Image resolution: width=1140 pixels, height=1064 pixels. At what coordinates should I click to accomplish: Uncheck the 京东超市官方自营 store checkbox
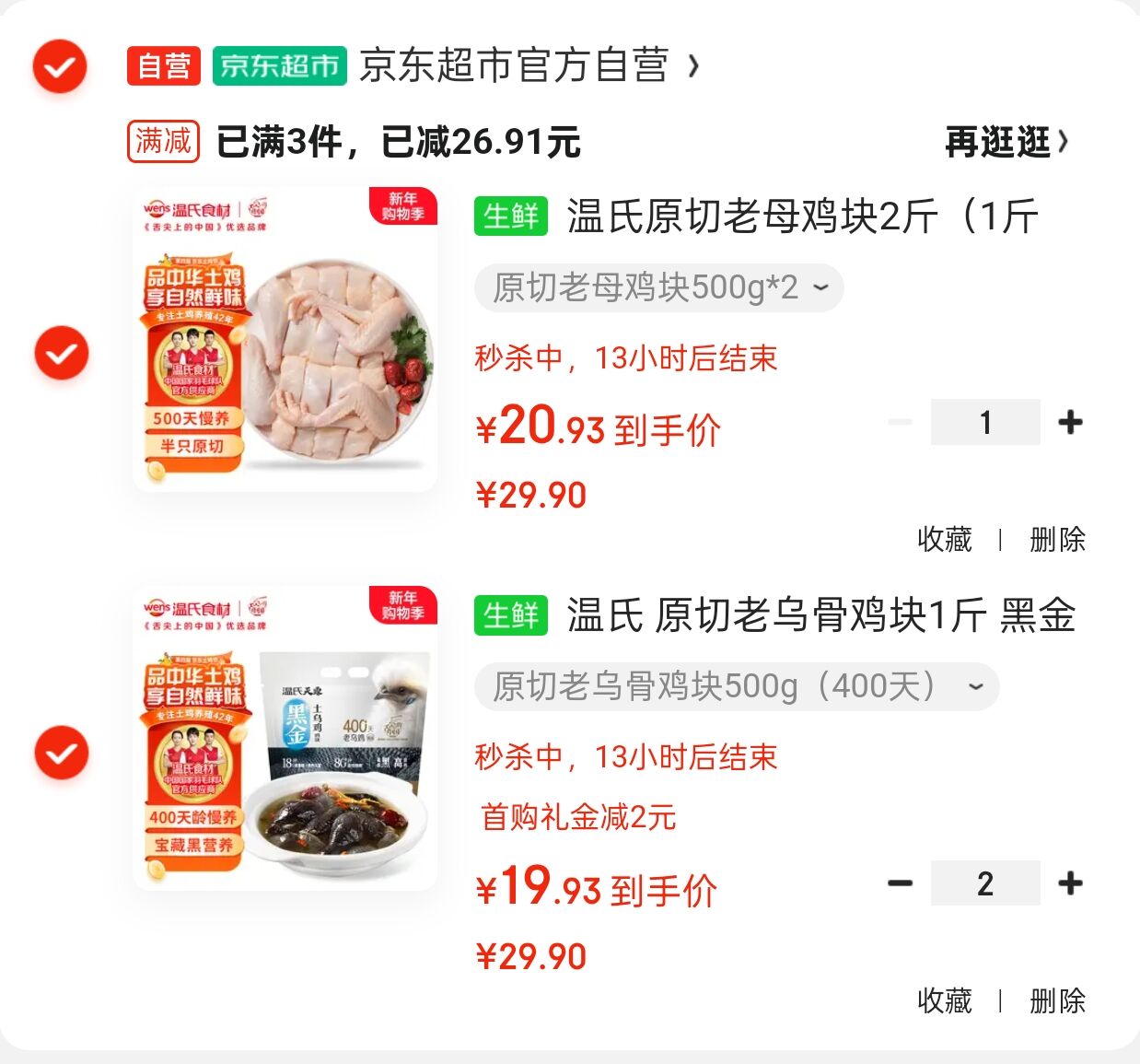60,66
